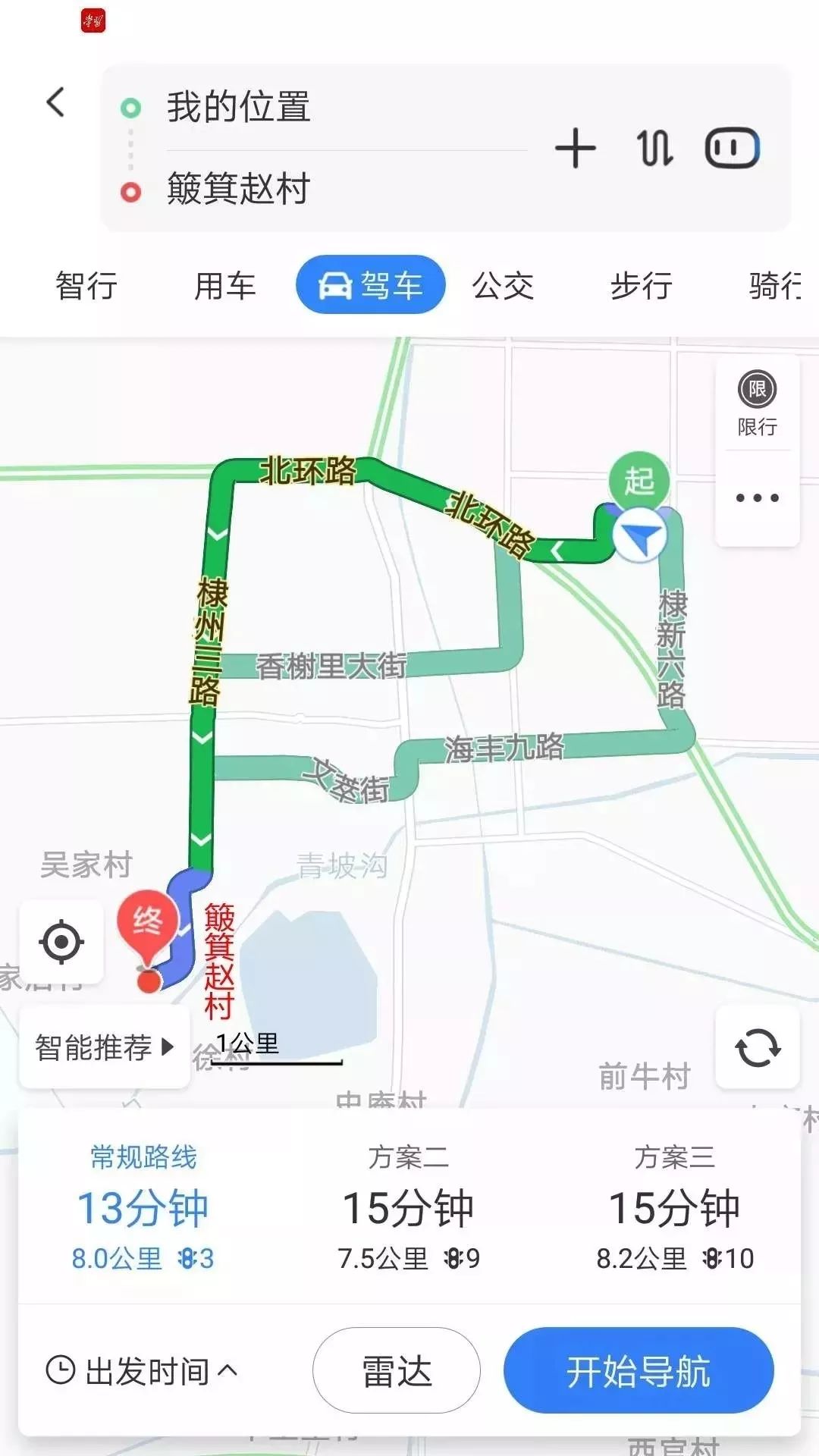Switch to the 智行 tab
Viewport: 819px width, 1456px height.
pos(86,286)
